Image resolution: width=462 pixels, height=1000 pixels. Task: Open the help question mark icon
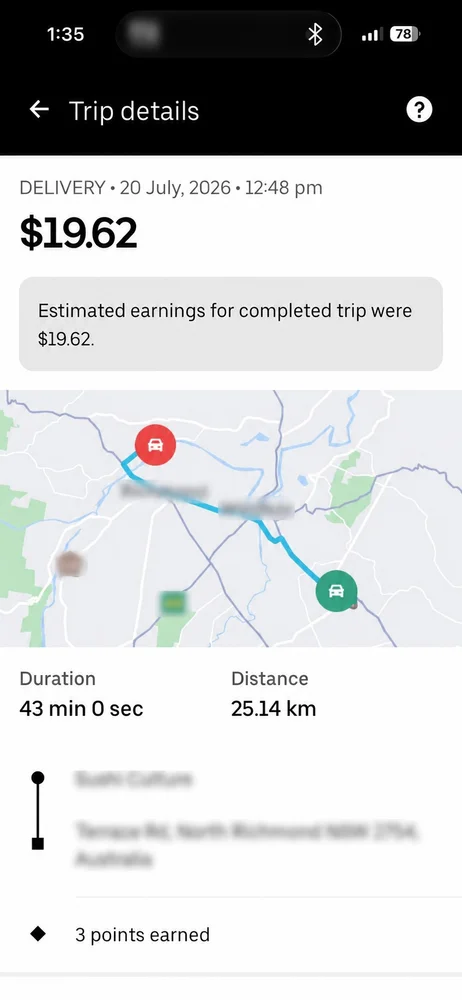pos(419,110)
